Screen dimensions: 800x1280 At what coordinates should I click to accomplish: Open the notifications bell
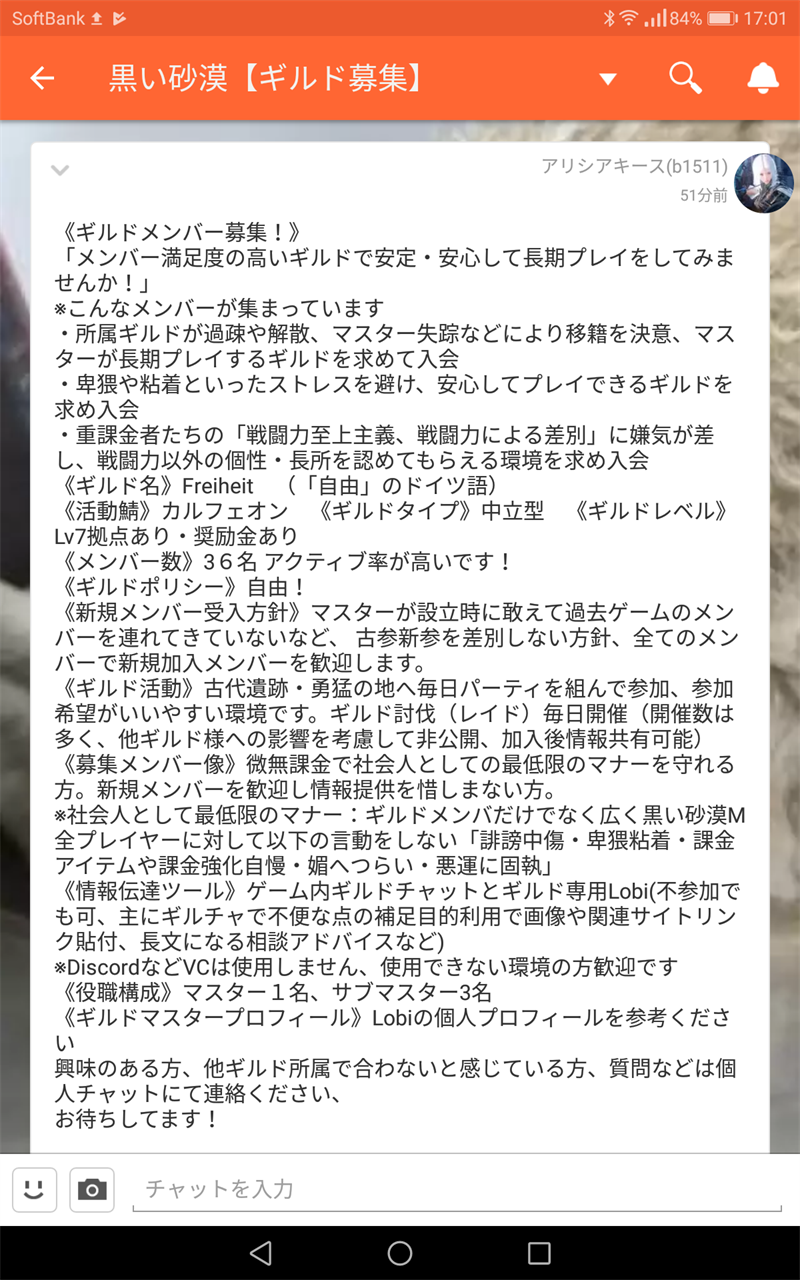[763, 78]
